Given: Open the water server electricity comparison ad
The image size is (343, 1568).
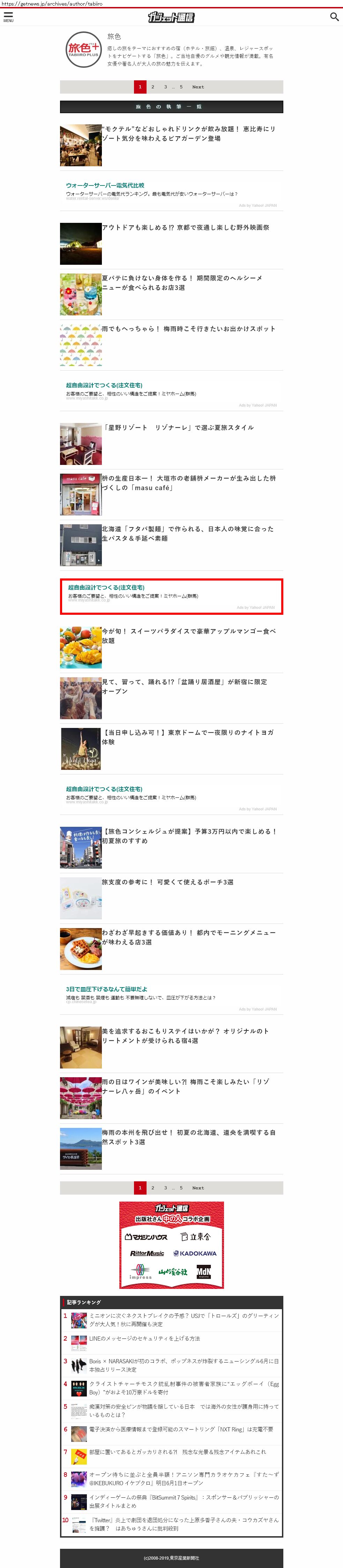Looking at the screenshot, I should (x=105, y=186).
